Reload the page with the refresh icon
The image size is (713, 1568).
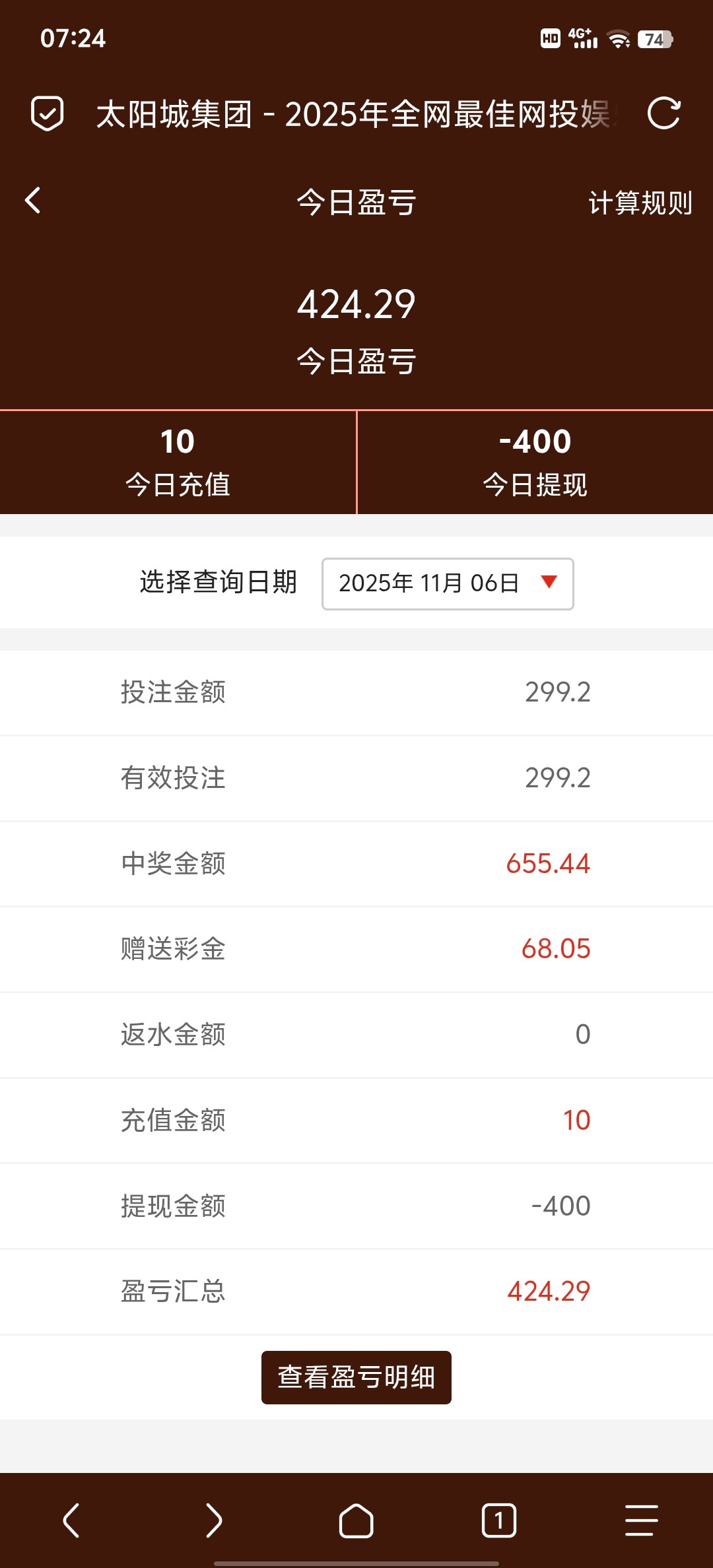click(x=663, y=114)
